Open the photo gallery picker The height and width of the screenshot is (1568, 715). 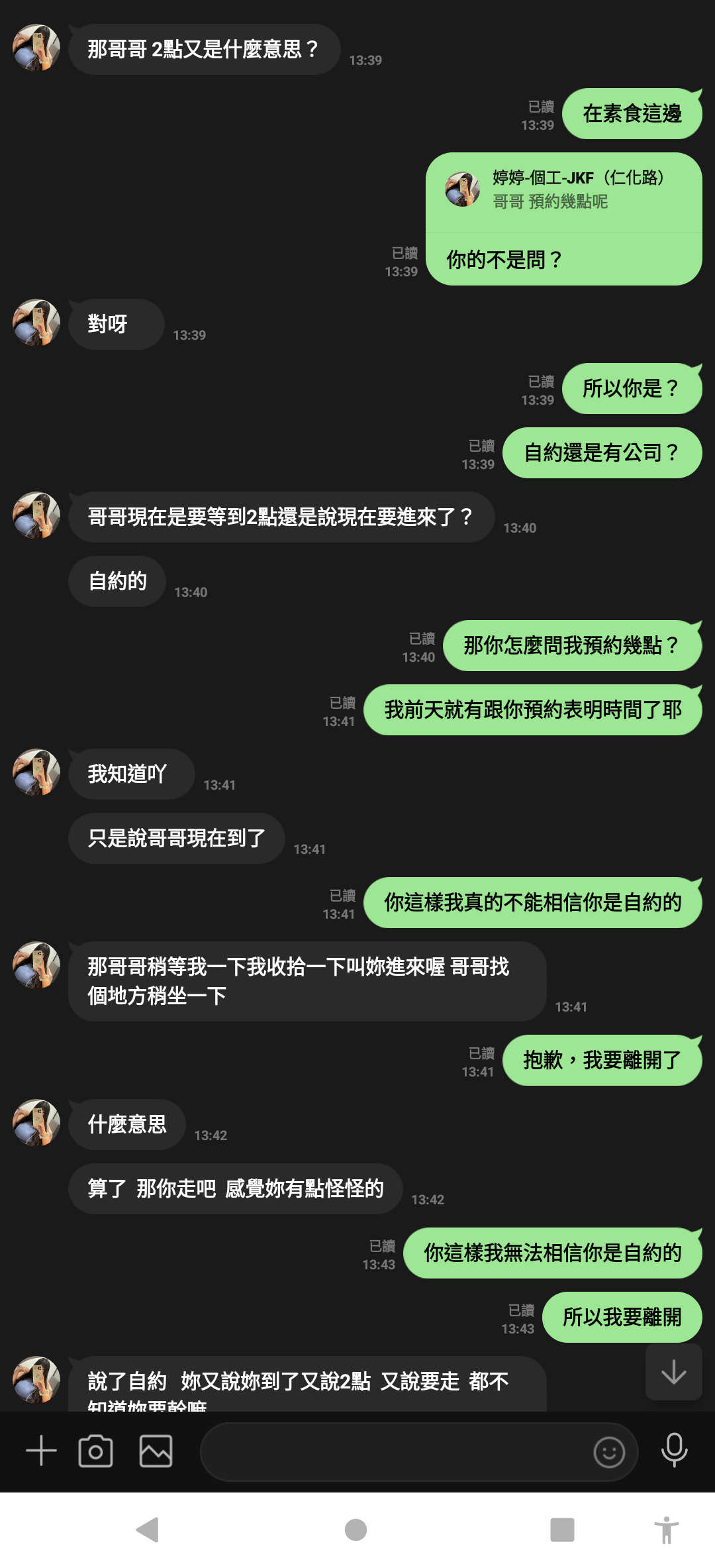pyautogui.click(x=156, y=1451)
